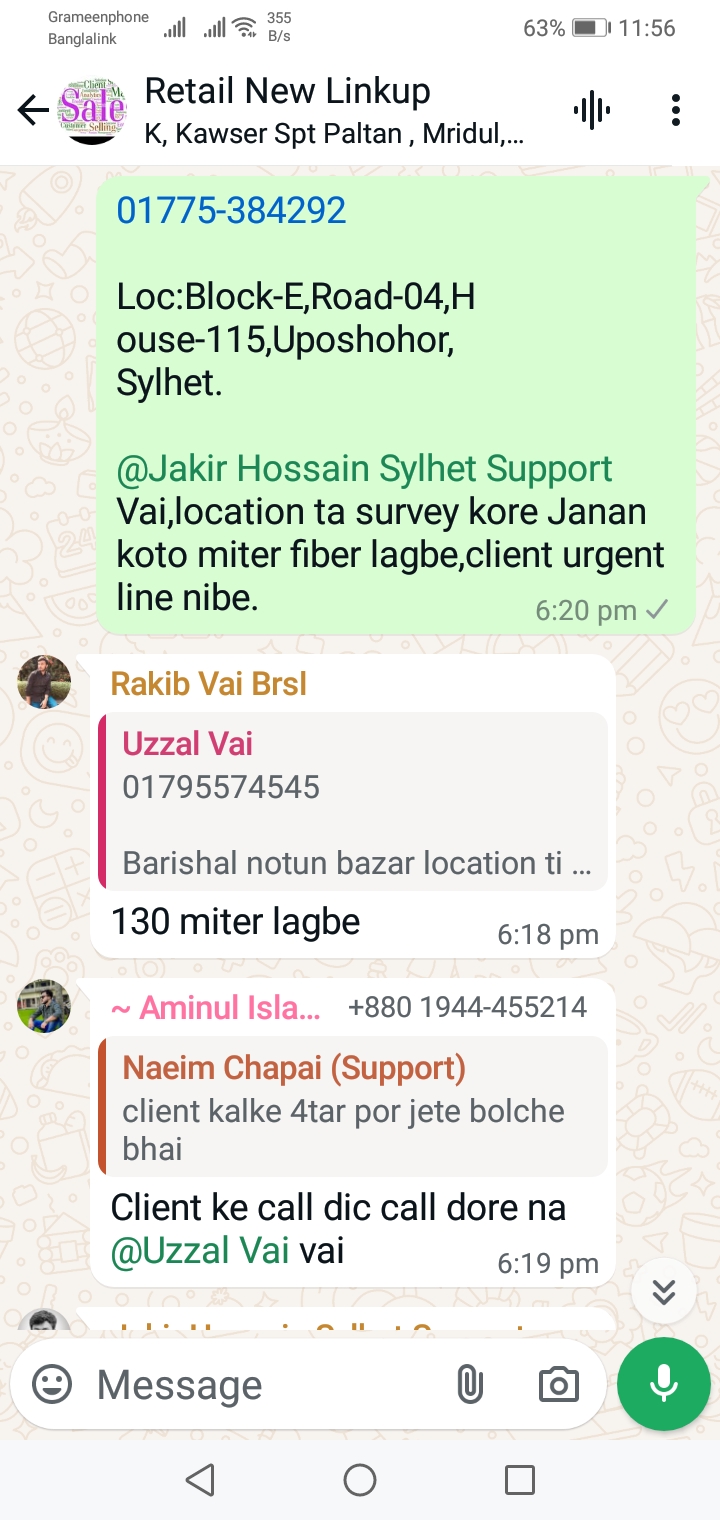This screenshot has width=720, height=1520.
Task: Jump to latest messages with down arrows
Action: 664,1292
